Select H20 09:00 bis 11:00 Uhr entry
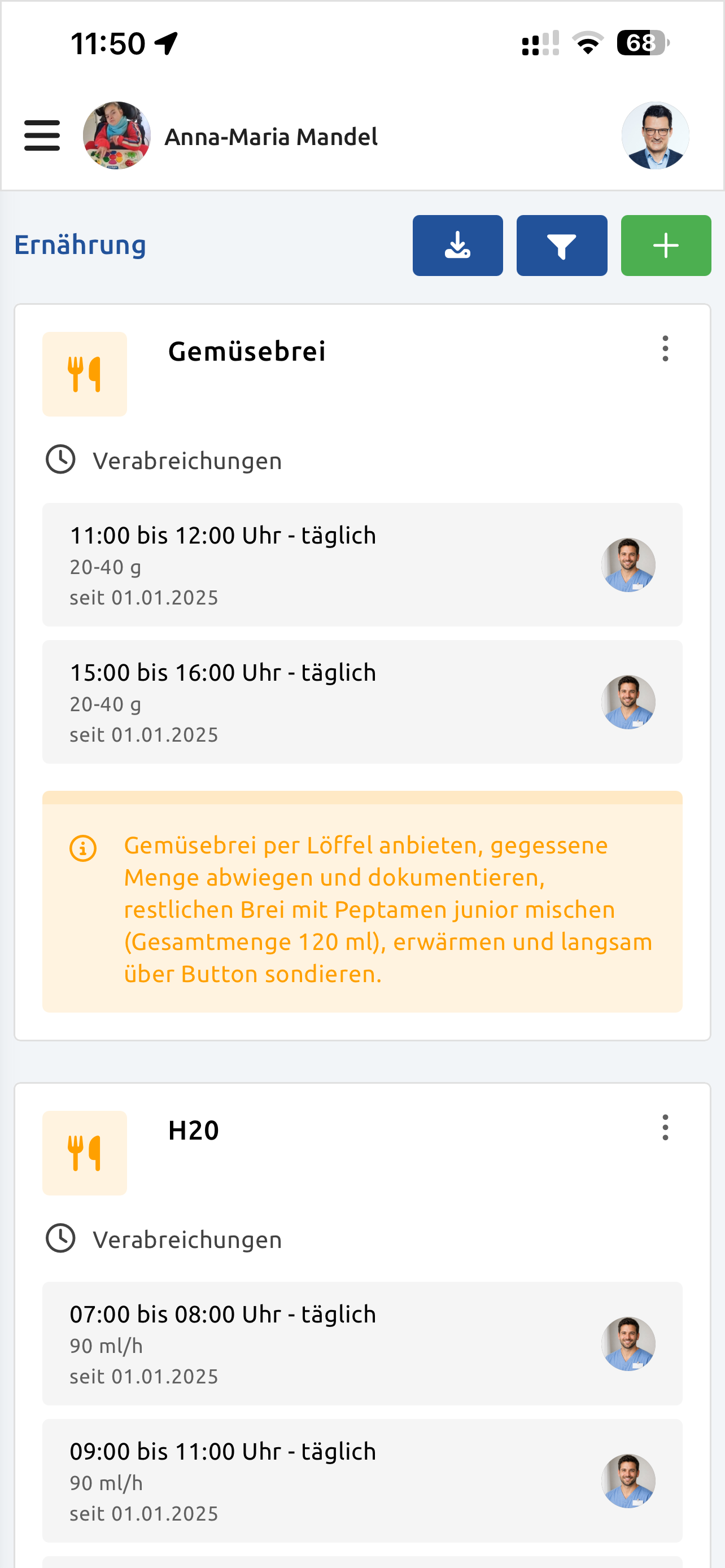The image size is (725, 1568). (x=362, y=1481)
